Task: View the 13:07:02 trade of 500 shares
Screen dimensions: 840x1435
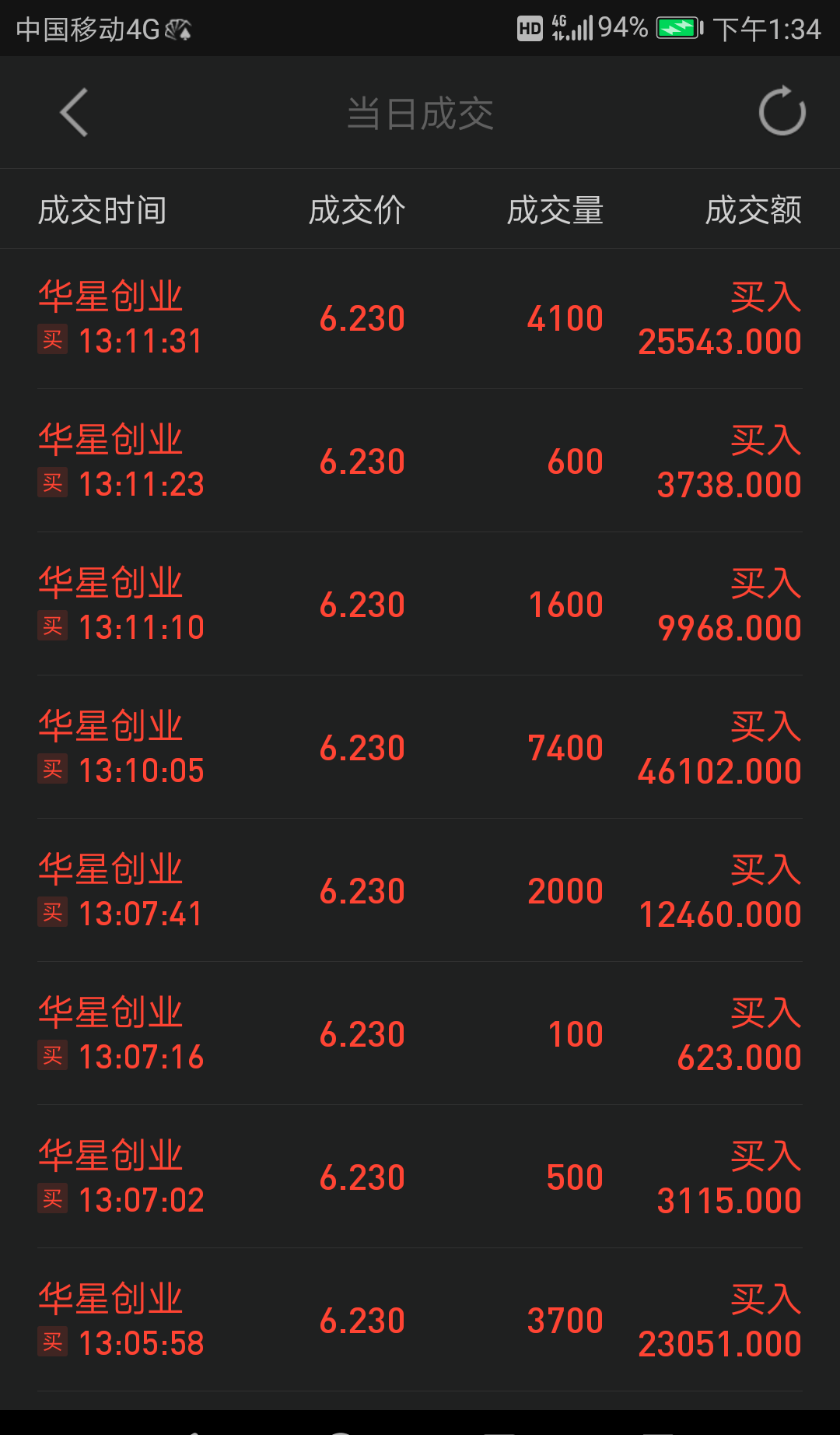Action: coord(420,1178)
